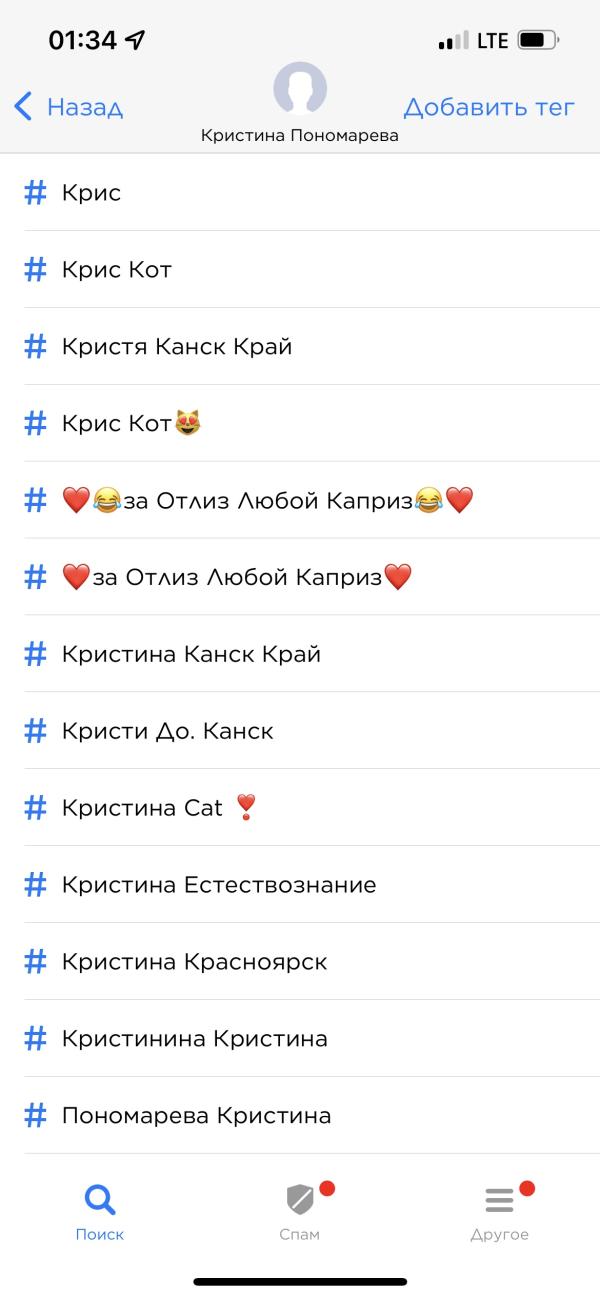600x1297 pixels.
Task: Select the tag Кристина Естествознание
Action: tap(219, 885)
